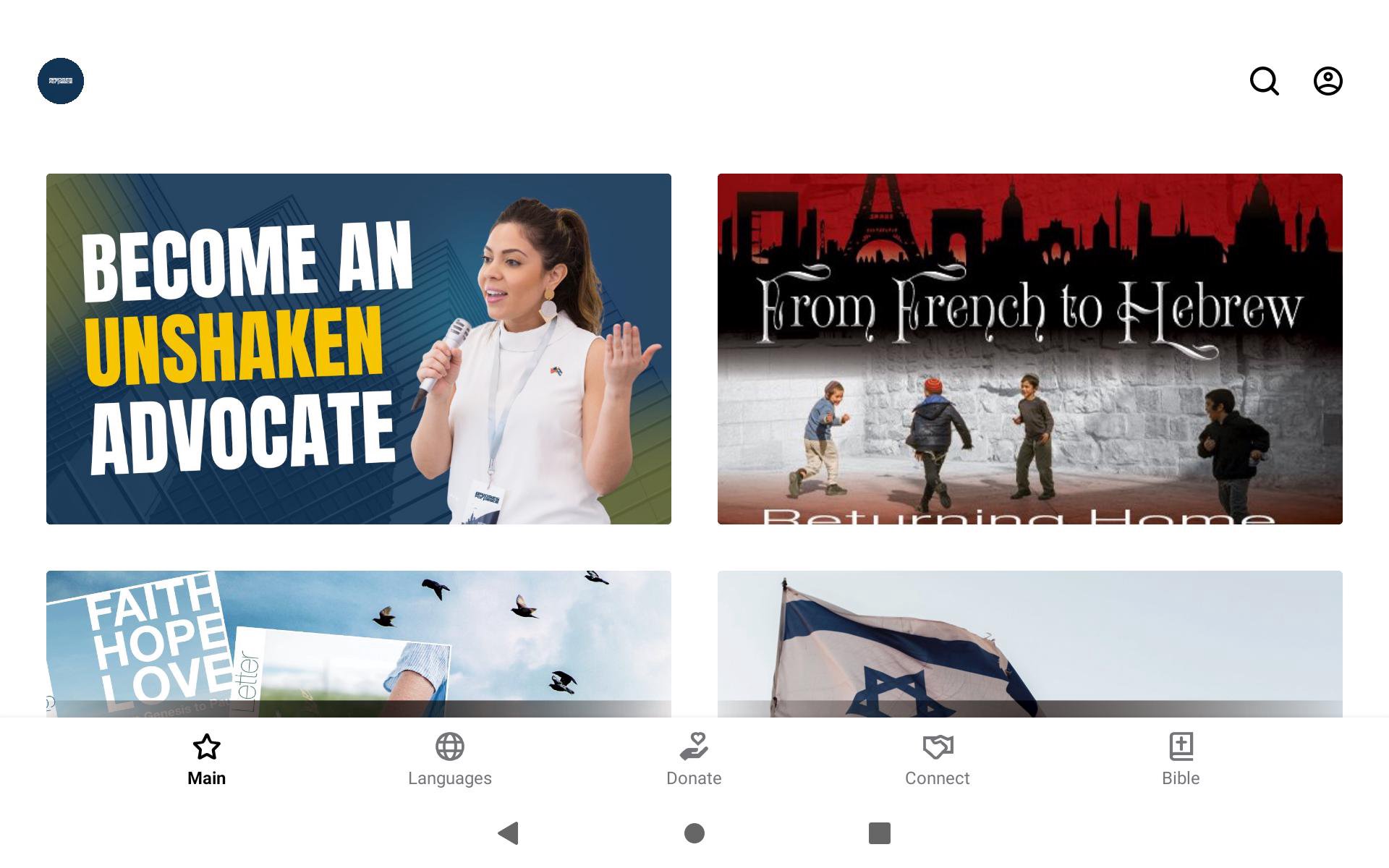The width and height of the screenshot is (1389, 868).
Task: Open the From French to Hebrew card
Action: pos(1029,349)
